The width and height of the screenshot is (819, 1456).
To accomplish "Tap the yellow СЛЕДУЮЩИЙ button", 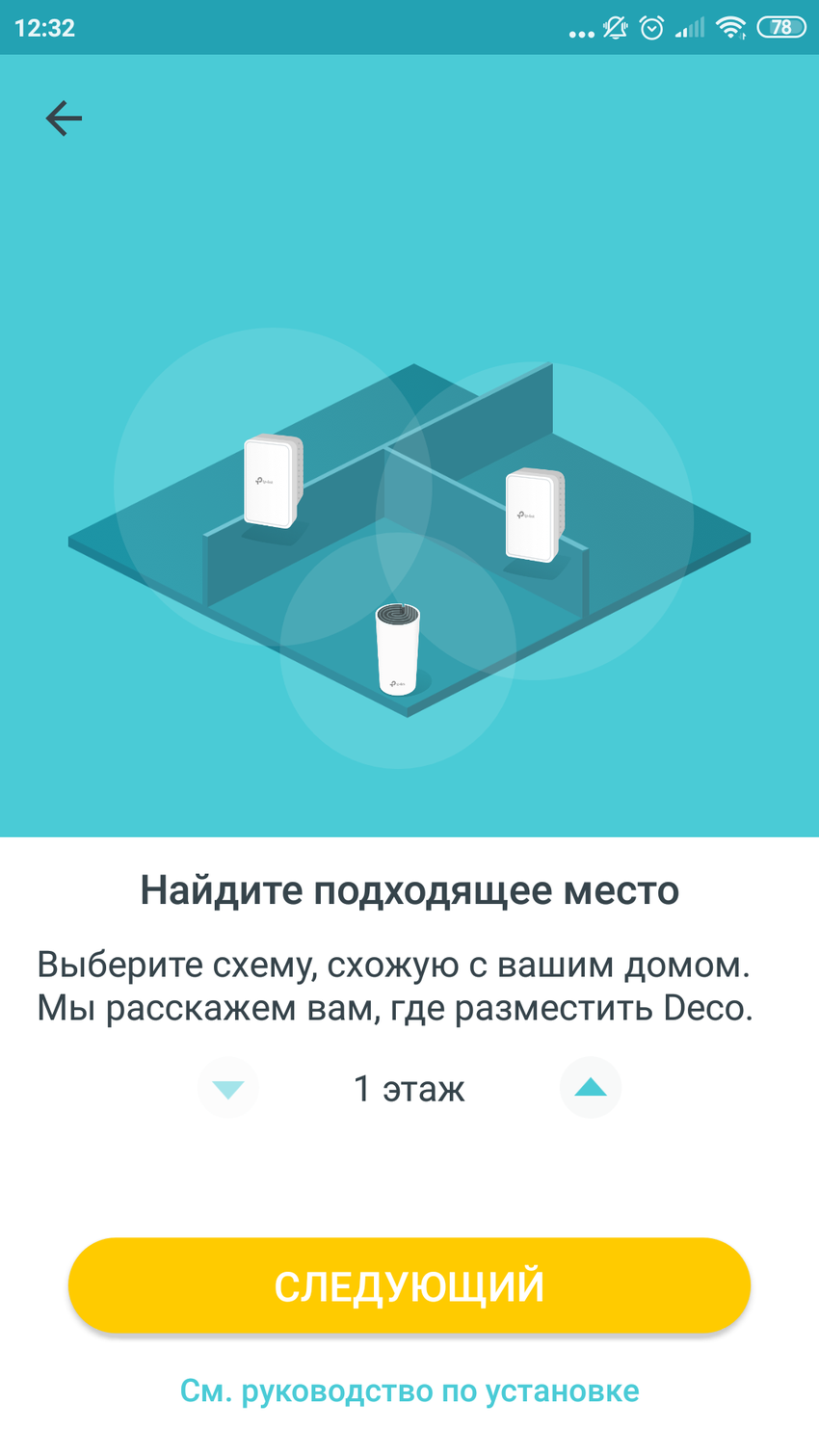I will tap(409, 1285).
